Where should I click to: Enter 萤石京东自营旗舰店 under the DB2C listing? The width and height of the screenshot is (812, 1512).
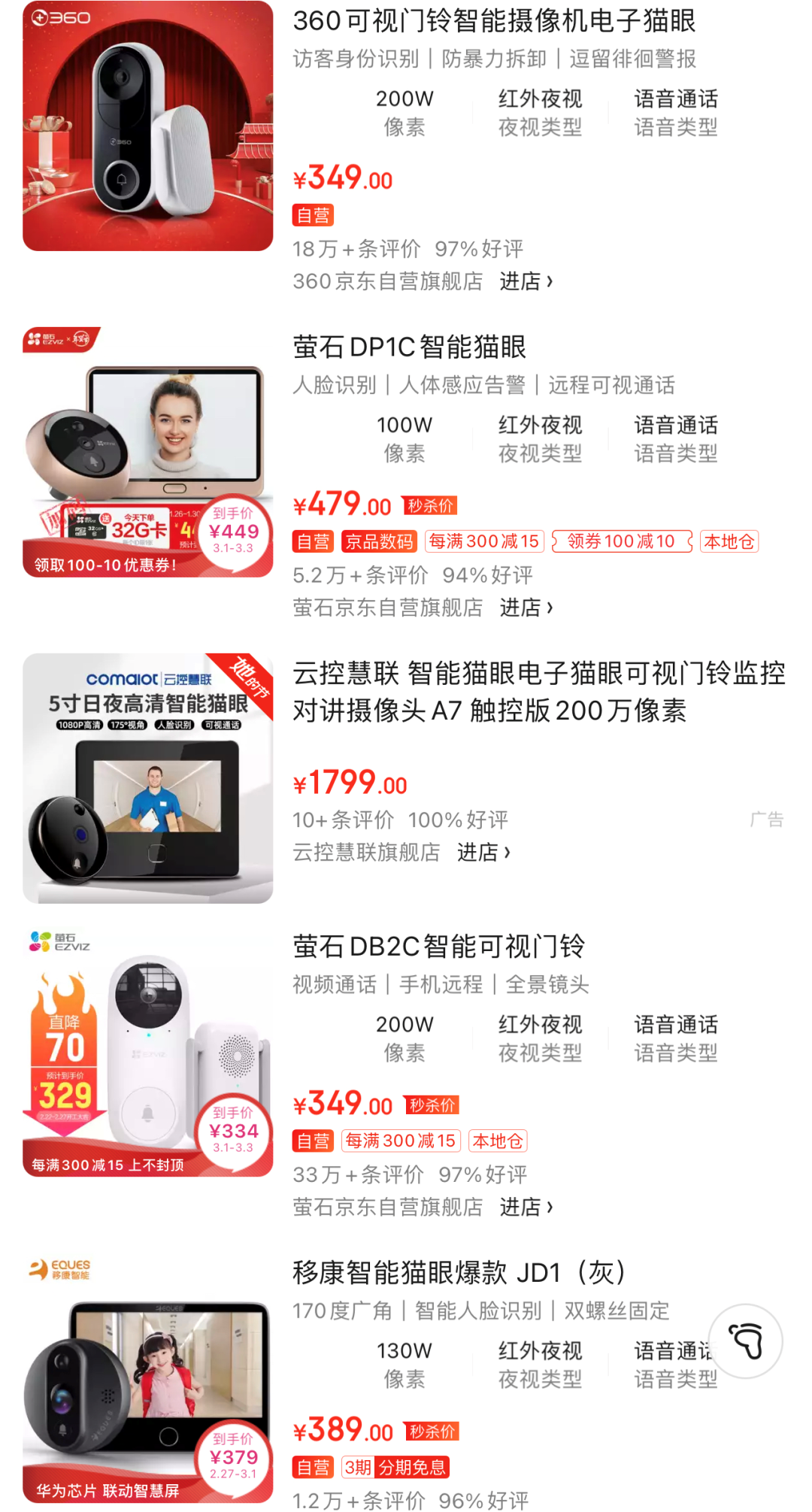click(x=526, y=1207)
